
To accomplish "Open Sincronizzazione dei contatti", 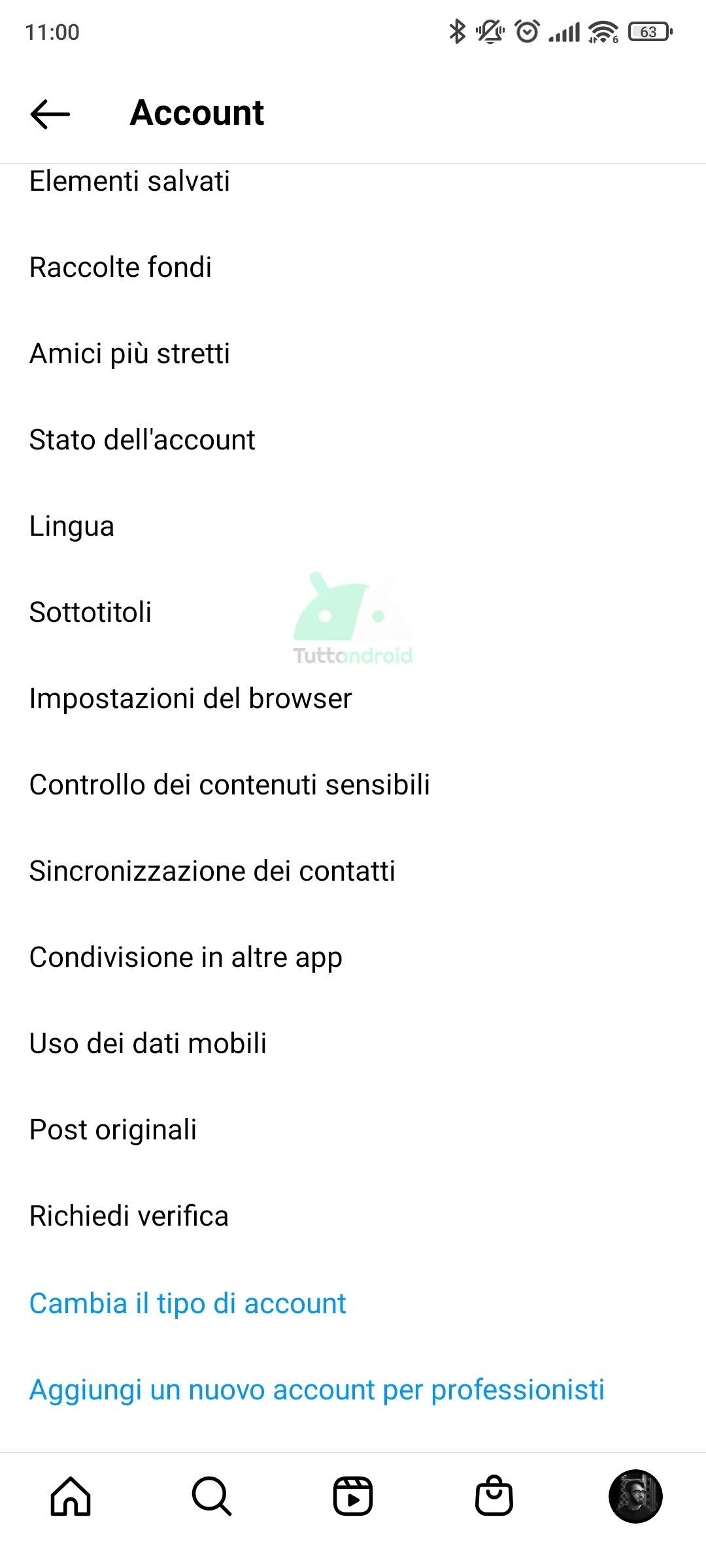I will click(x=353, y=871).
